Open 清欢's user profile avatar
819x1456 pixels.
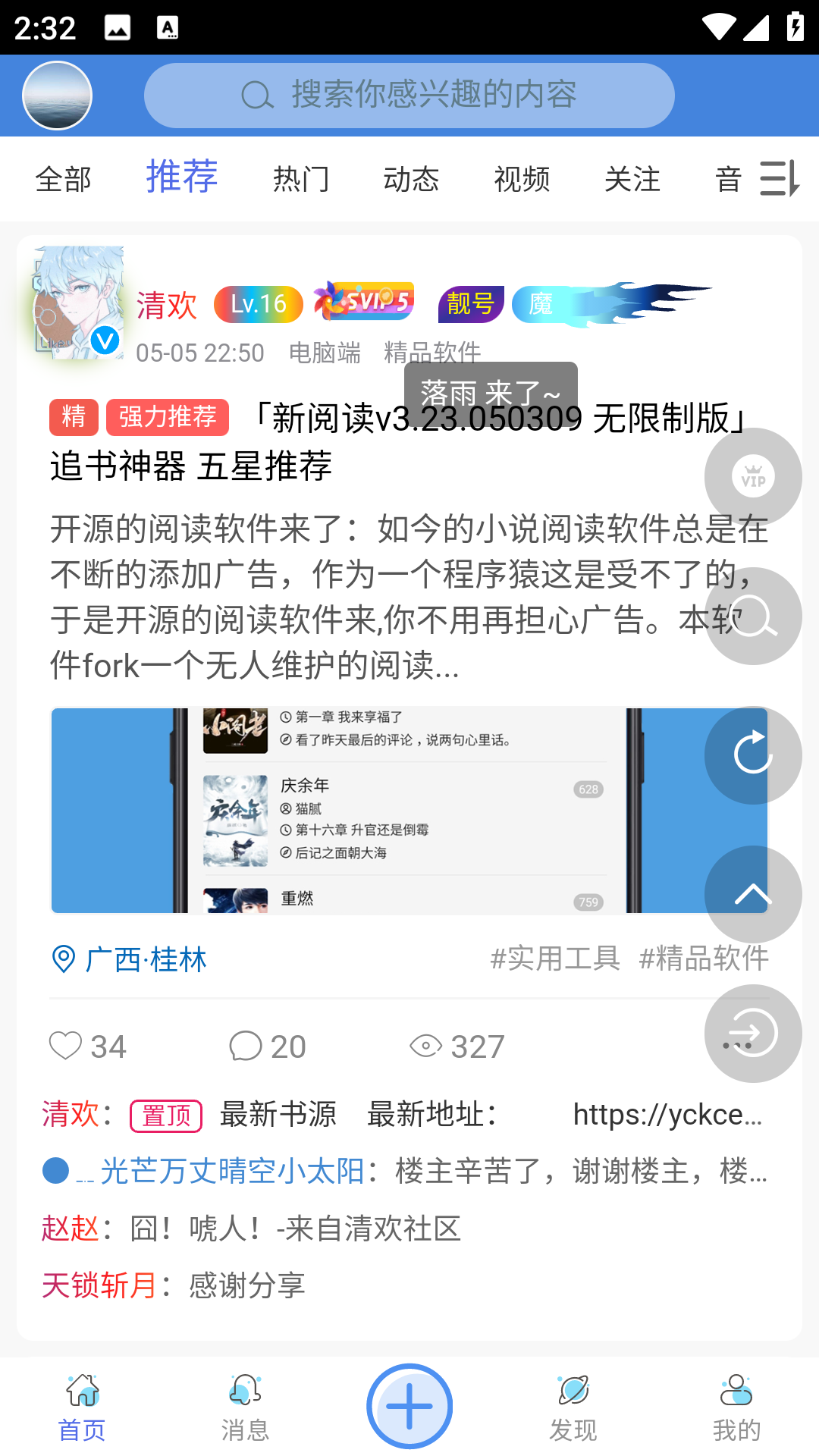(x=78, y=303)
